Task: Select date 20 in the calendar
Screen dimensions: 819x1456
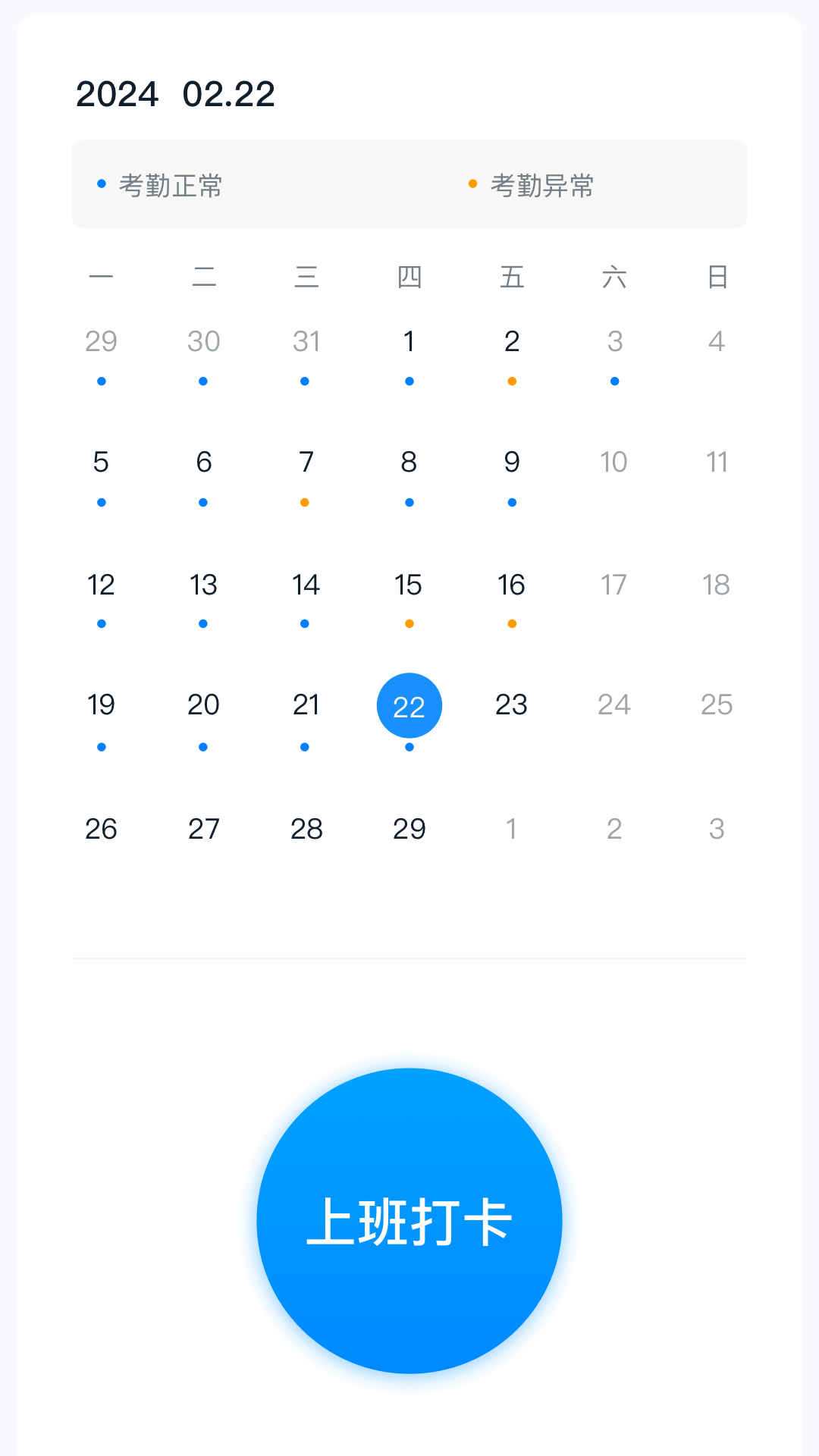Action: coord(203,705)
